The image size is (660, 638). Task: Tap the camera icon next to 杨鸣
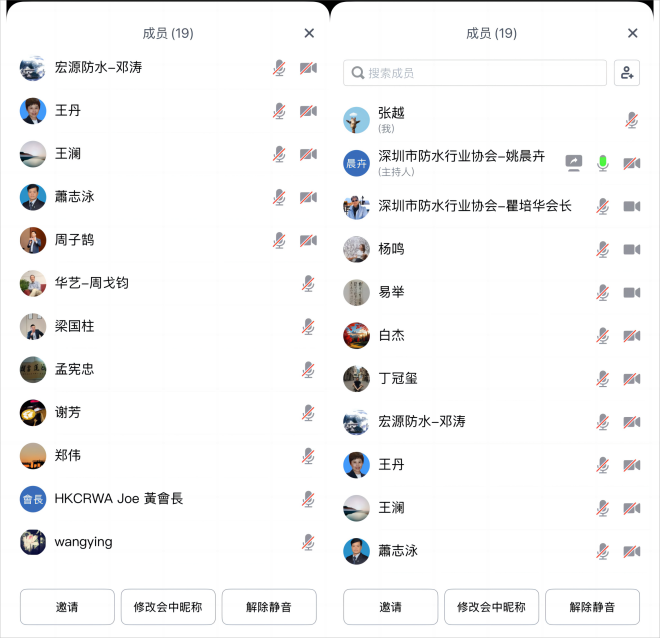tap(631, 249)
